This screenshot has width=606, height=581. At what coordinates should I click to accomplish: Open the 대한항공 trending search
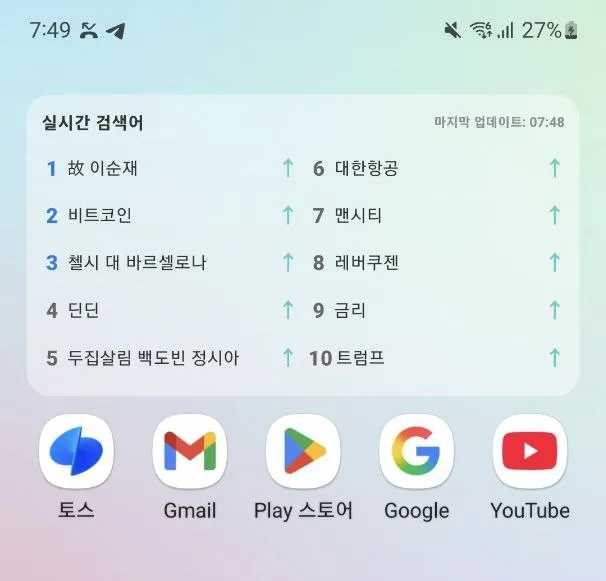pyautogui.click(x=366, y=168)
